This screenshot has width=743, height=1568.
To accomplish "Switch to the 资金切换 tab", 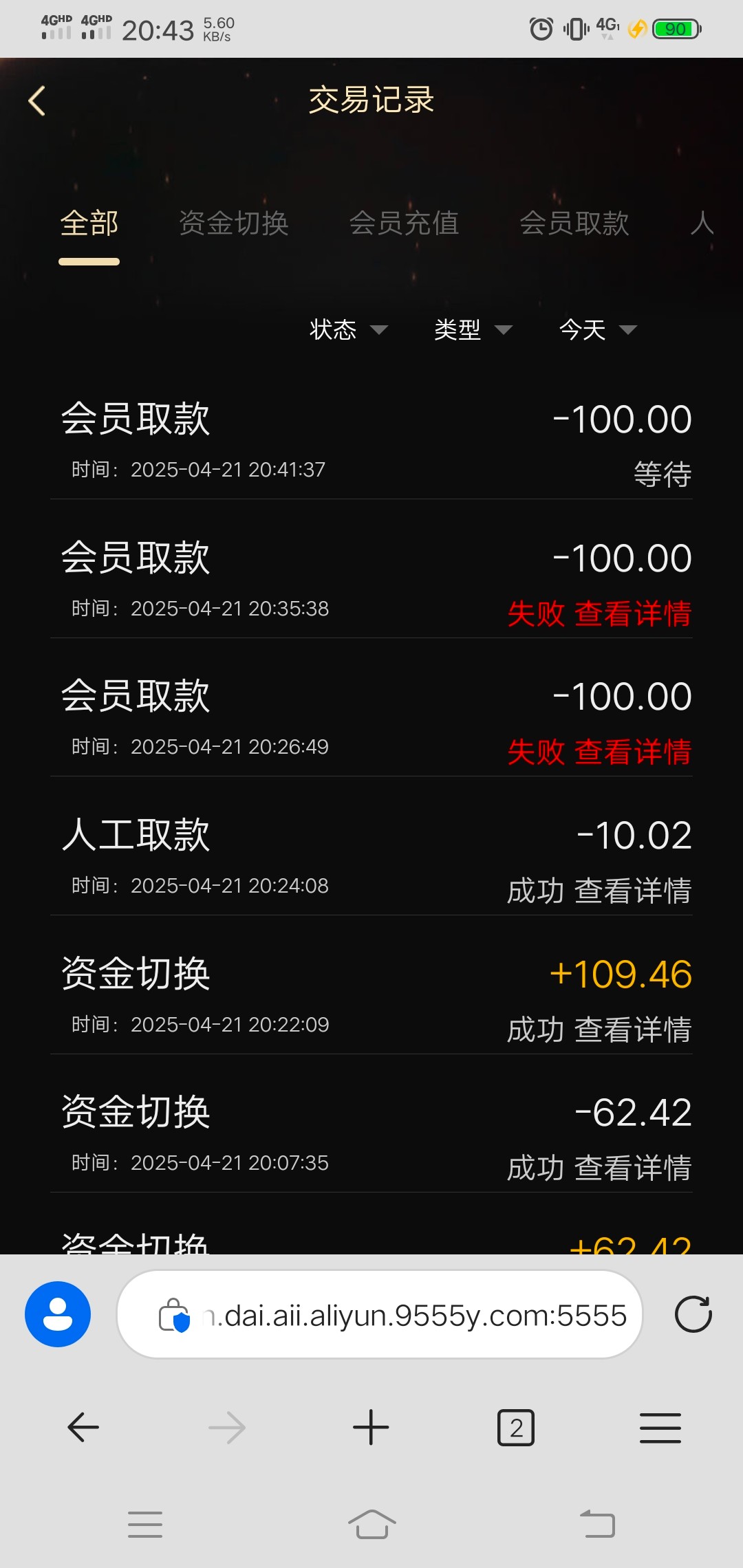I will pyautogui.click(x=233, y=224).
